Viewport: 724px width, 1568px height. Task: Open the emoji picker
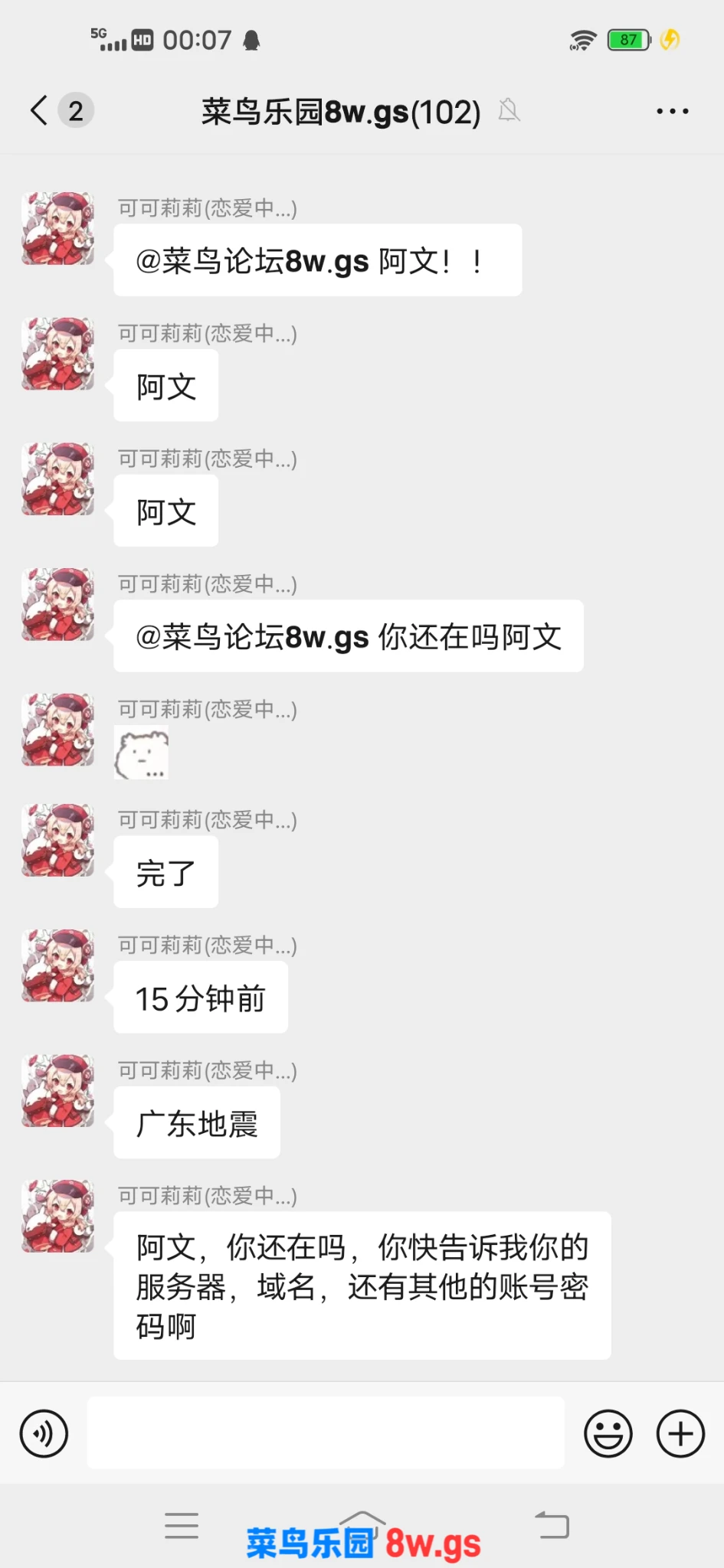pyautogui.click(x=608, y=1433)
